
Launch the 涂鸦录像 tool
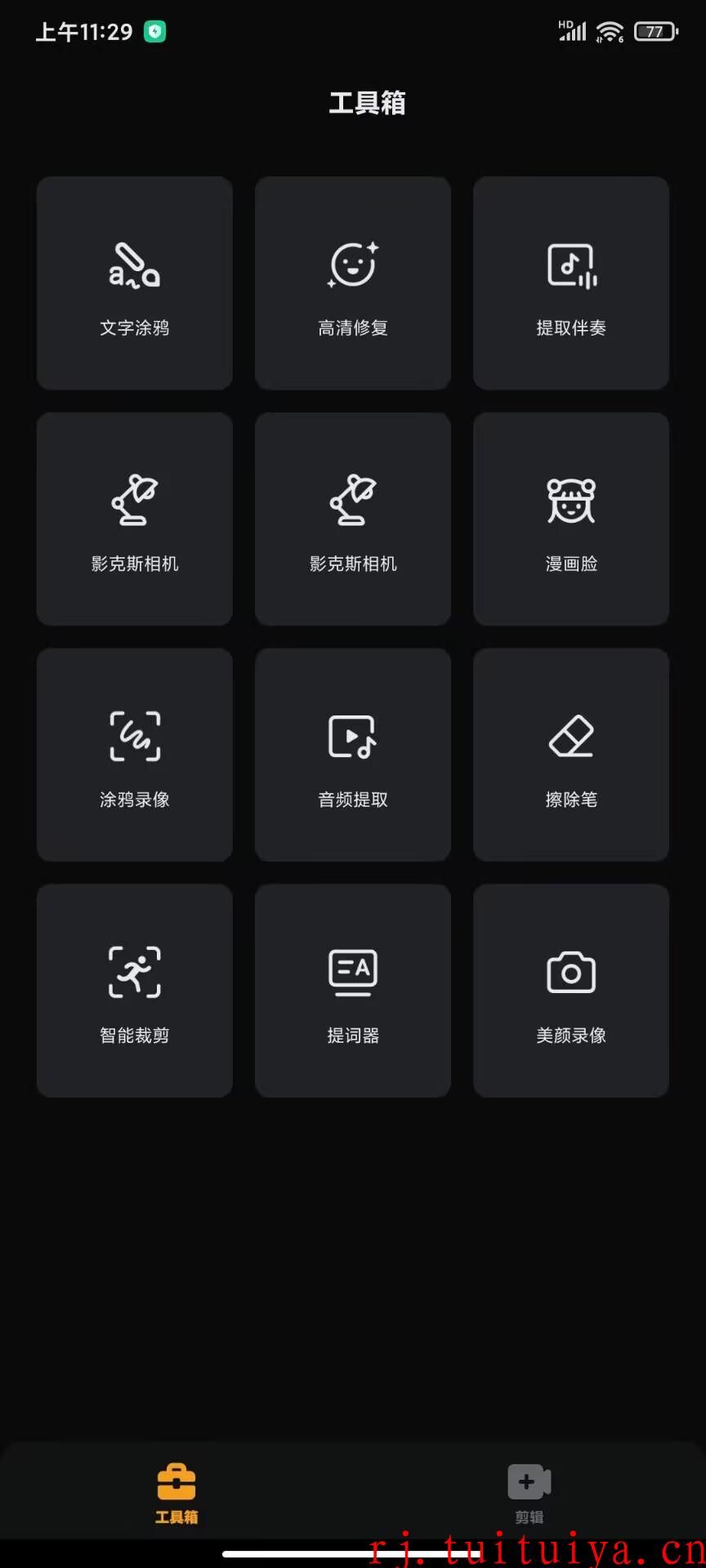(x=135, y=755)
